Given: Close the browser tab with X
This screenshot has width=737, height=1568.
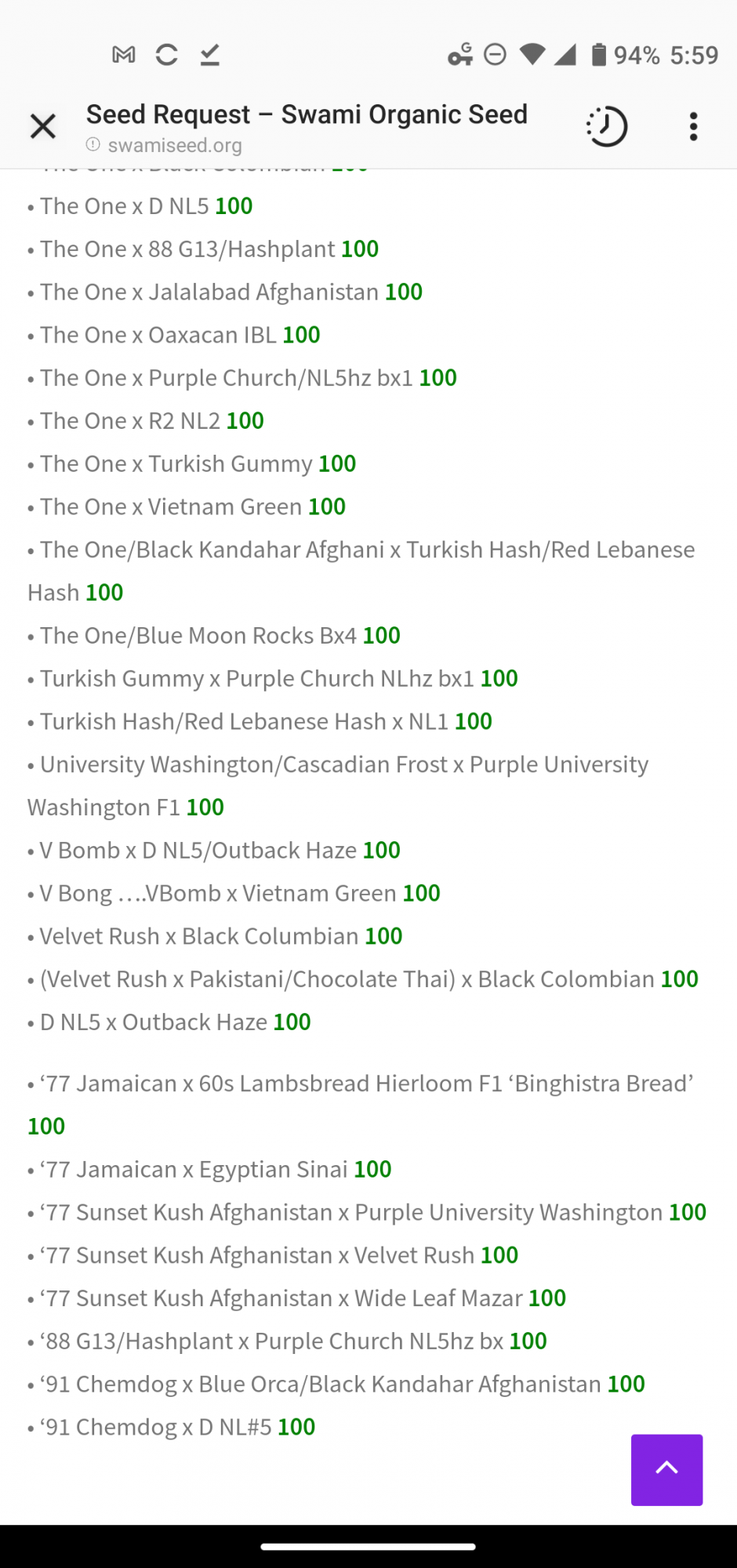Looking at the screenshot, I should pyautogui.click(x=43, y=125).
